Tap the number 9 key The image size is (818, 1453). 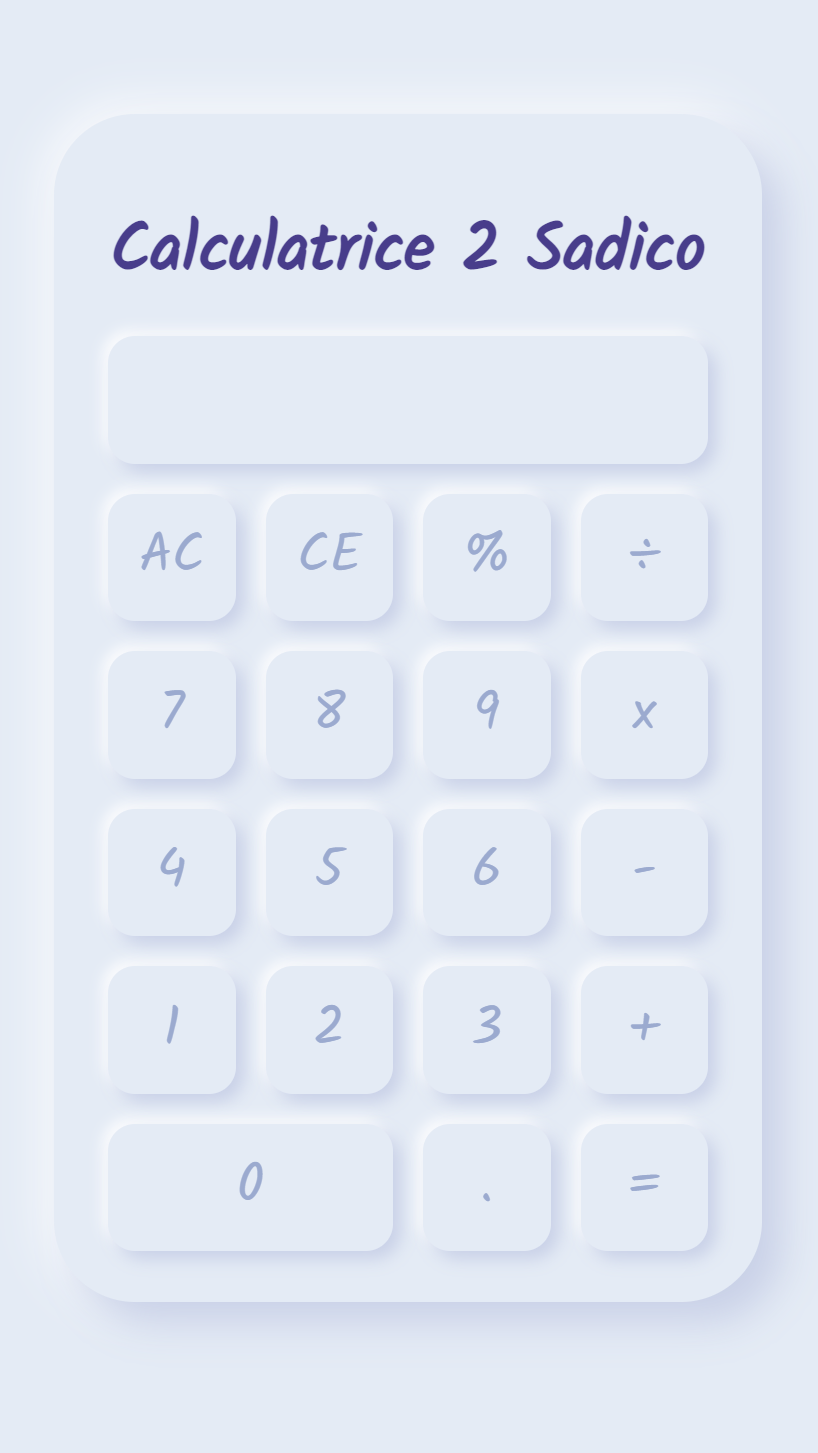(x=487, y=714)
